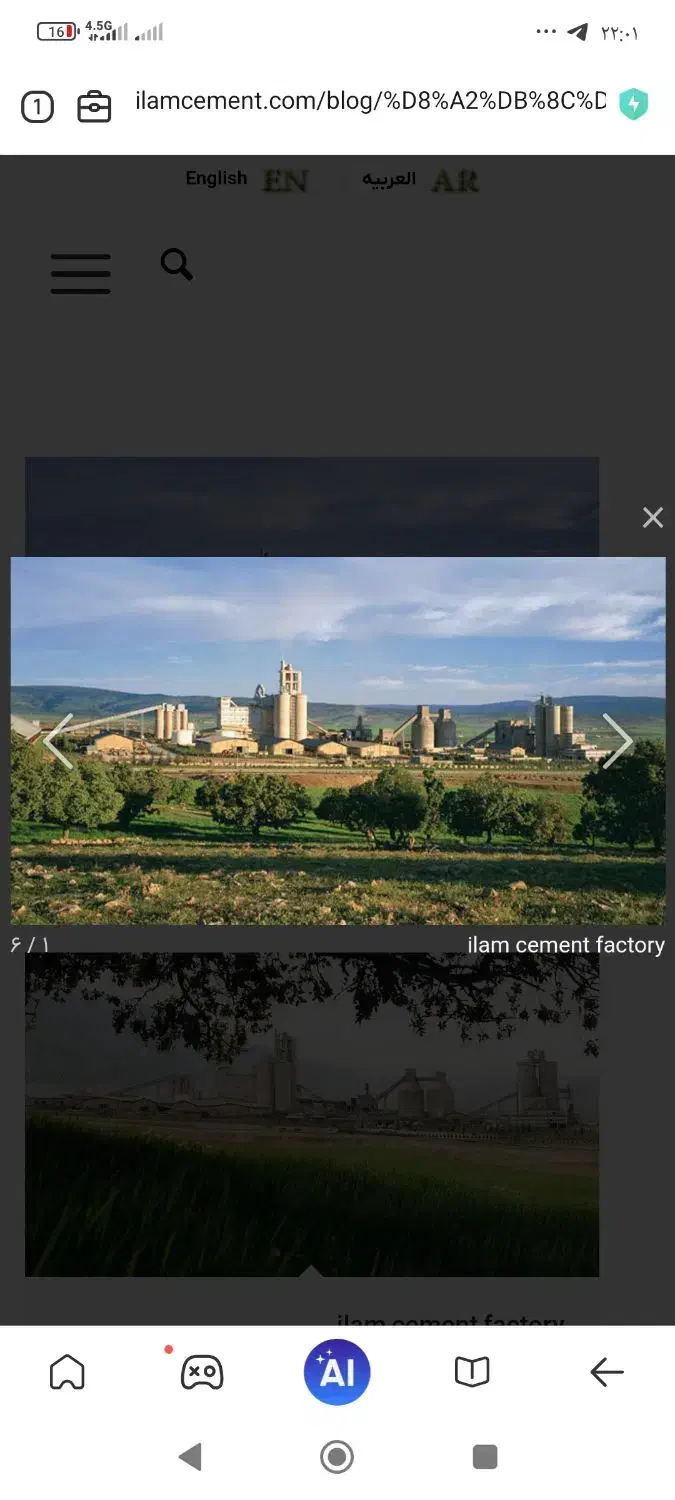Image resolution: width=675 pixels, height=1500 pixels.
Task: Go to the next gallery image
Action: point(617,741)
